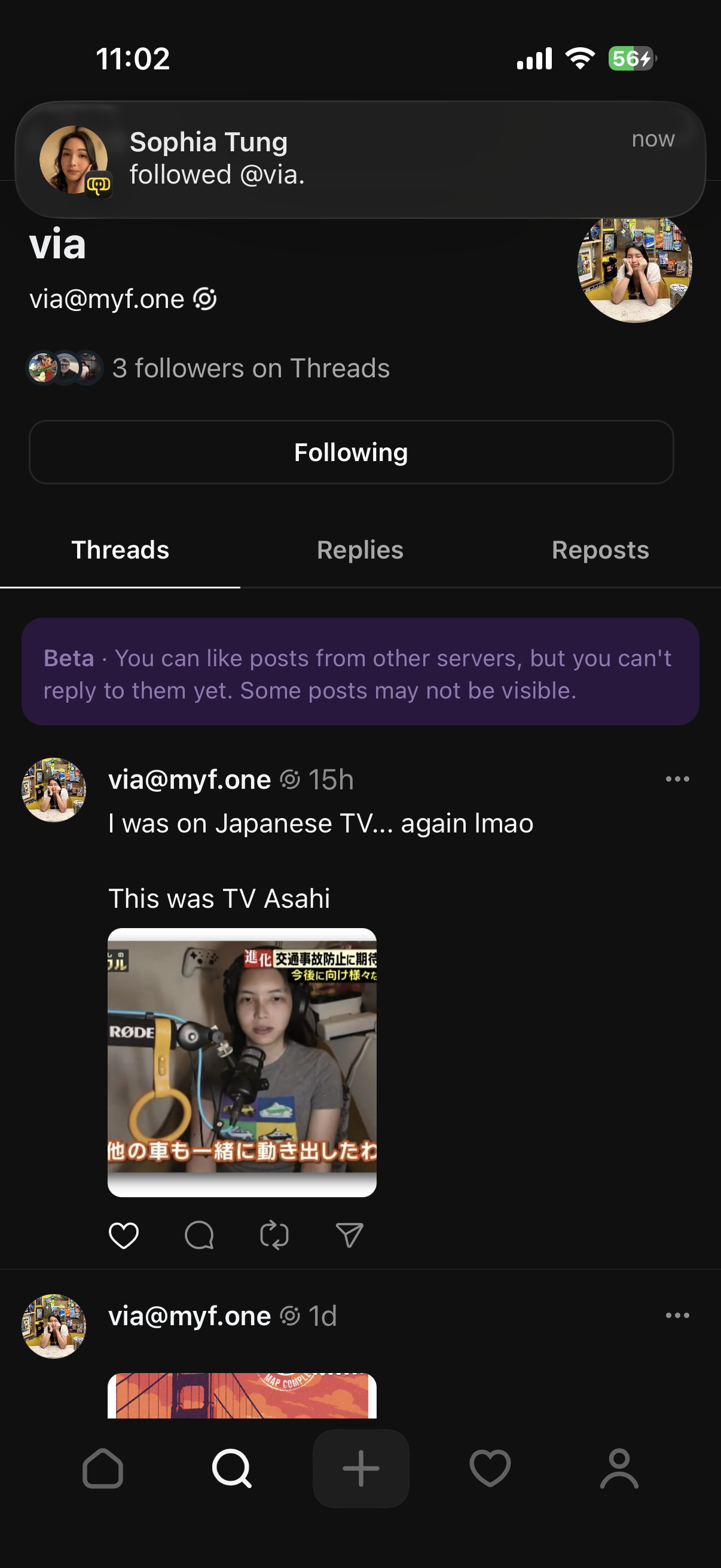
Task: Like the Japanese TV post
Action: click(124, 1236)
